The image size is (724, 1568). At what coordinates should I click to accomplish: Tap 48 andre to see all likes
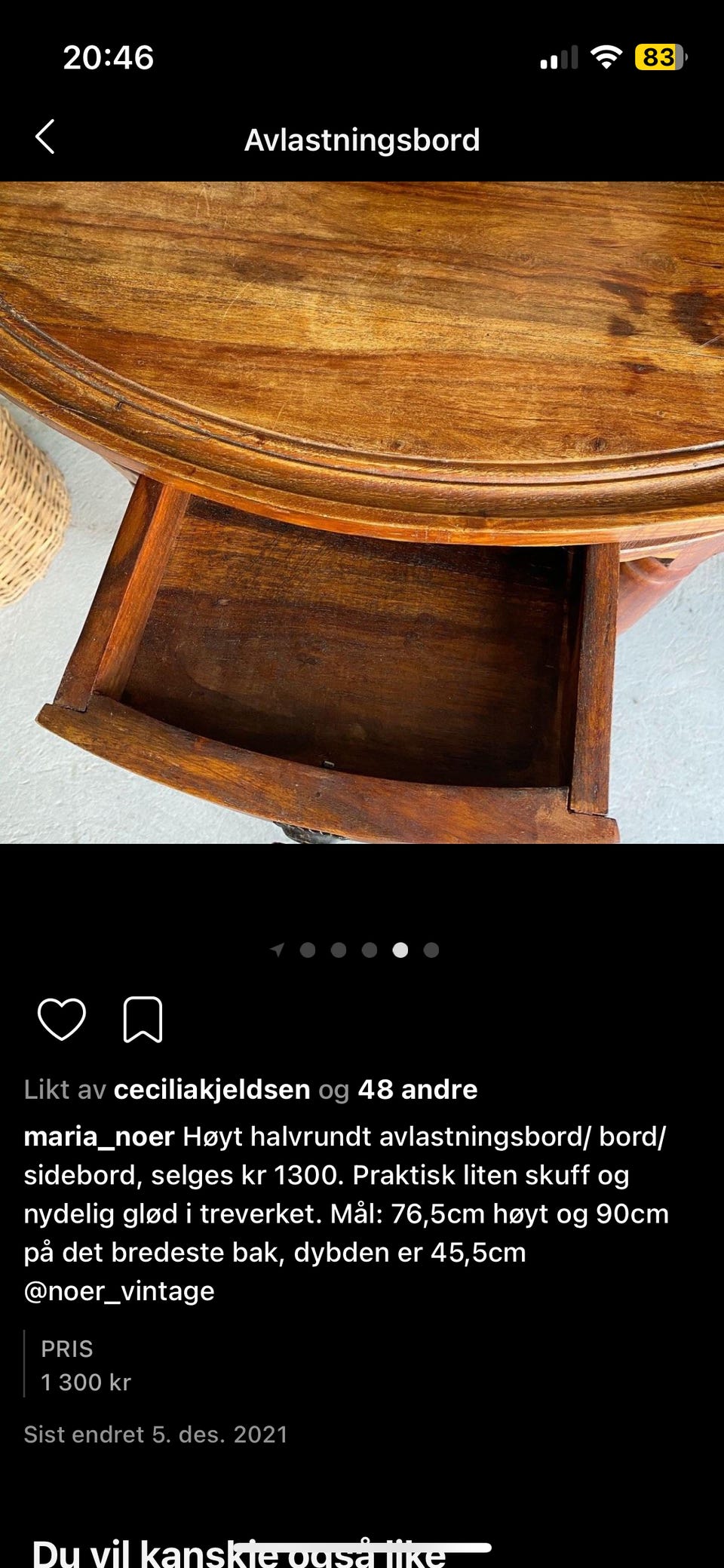[419, 1089]
